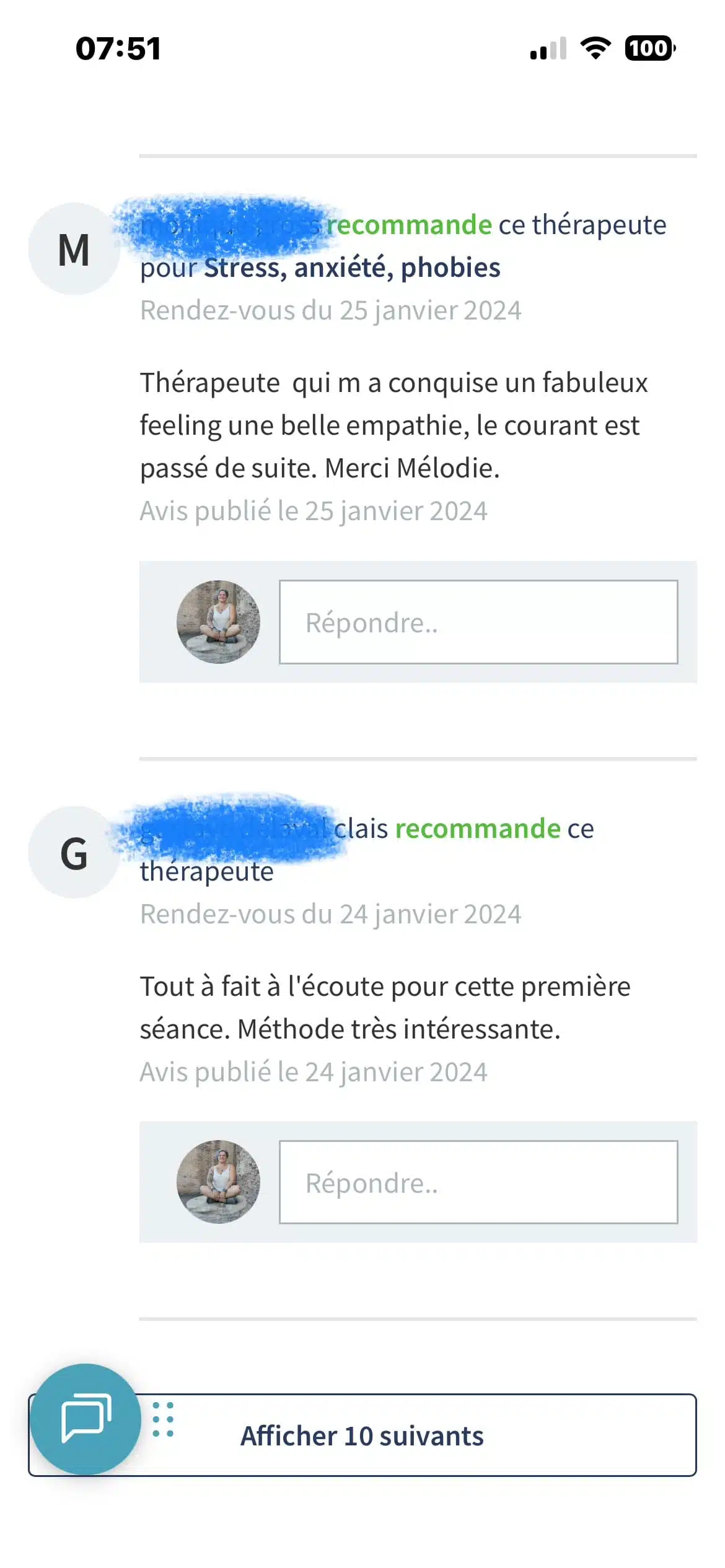The width and height of the screenshot is (725, 1568).
Task: Reply to the 24 janvier 2024 review
Action: coord(478,1182)
